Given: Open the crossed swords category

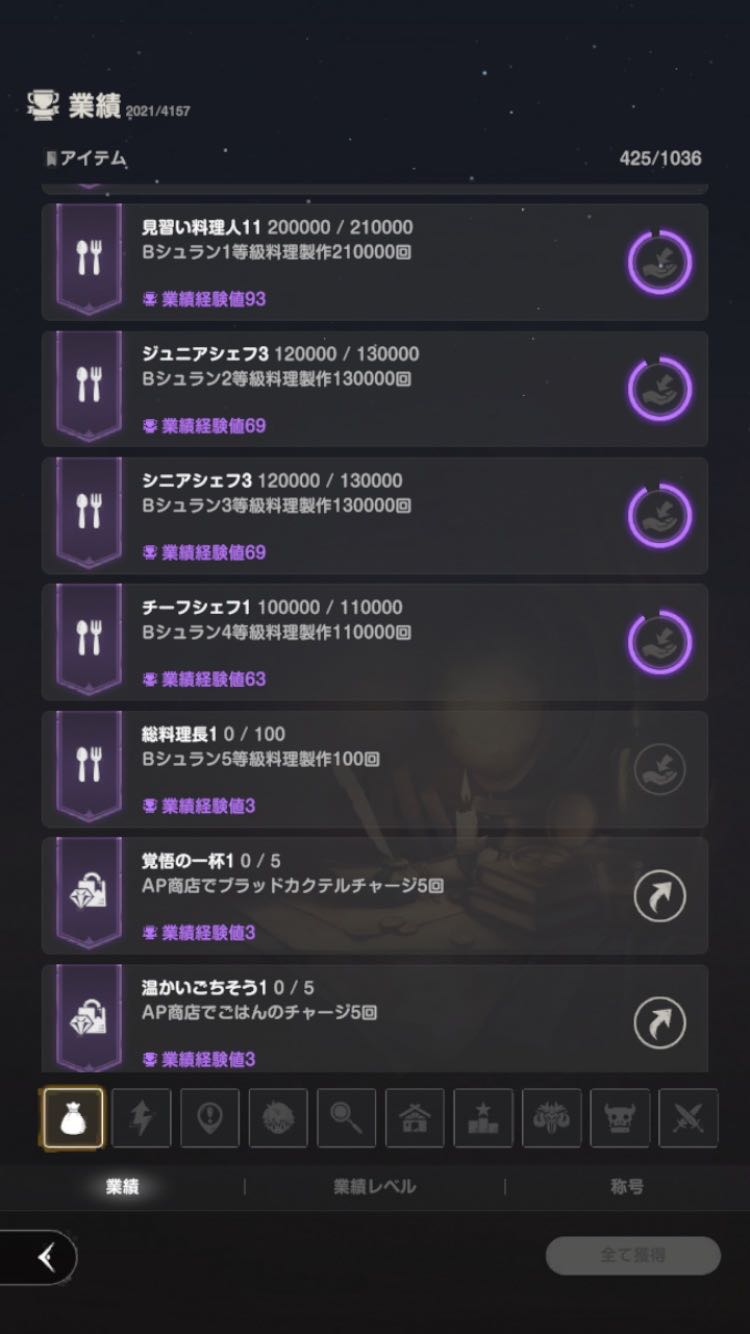Looking at the screenshot, I should pos(688,1118).
